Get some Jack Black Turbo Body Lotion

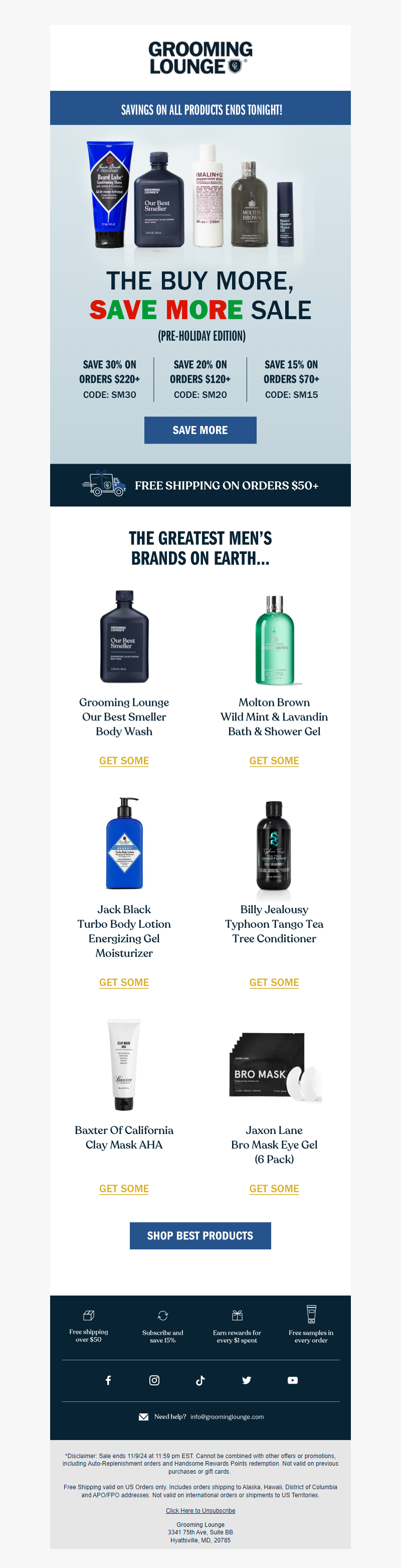[x=124, y=982]
